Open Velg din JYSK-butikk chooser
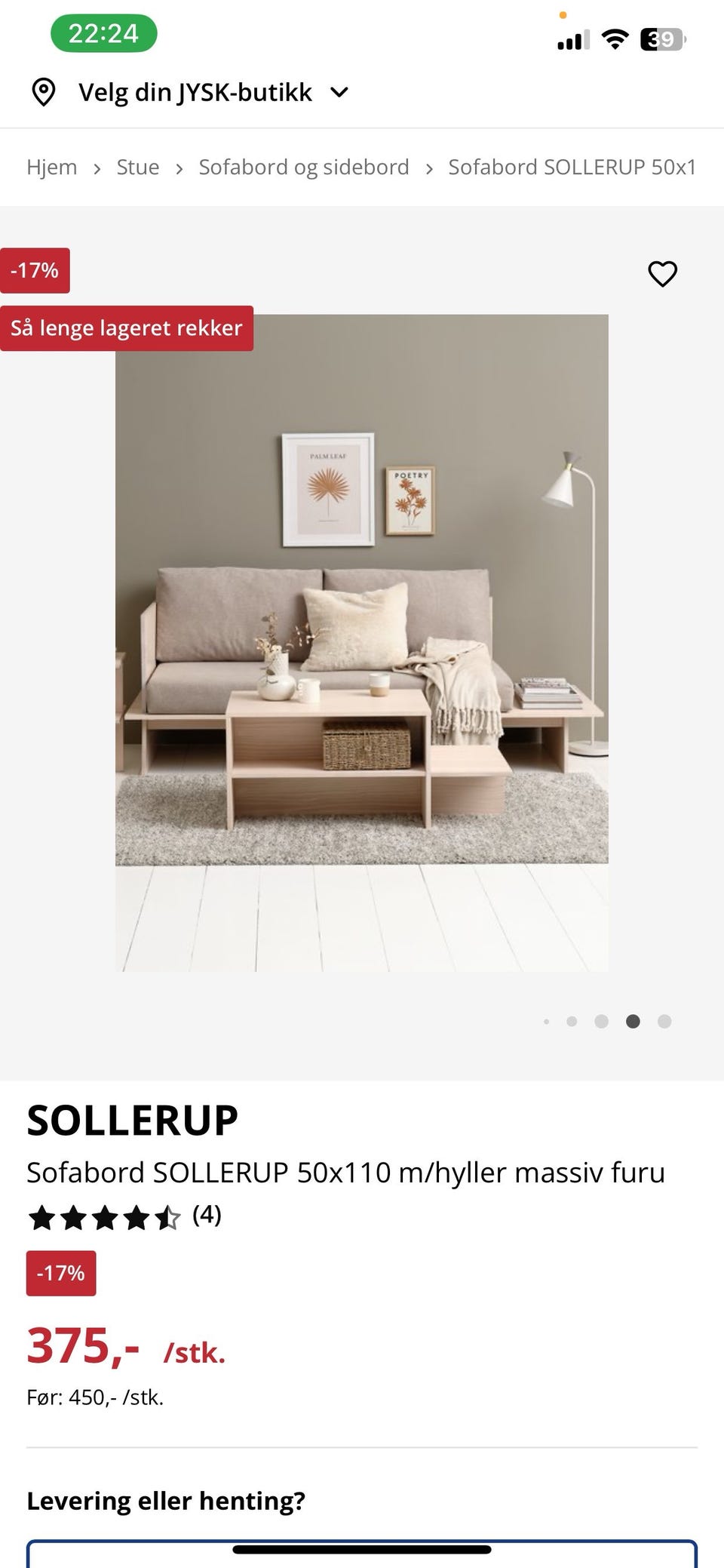The image size is (724, 1568). pos(196,91)
